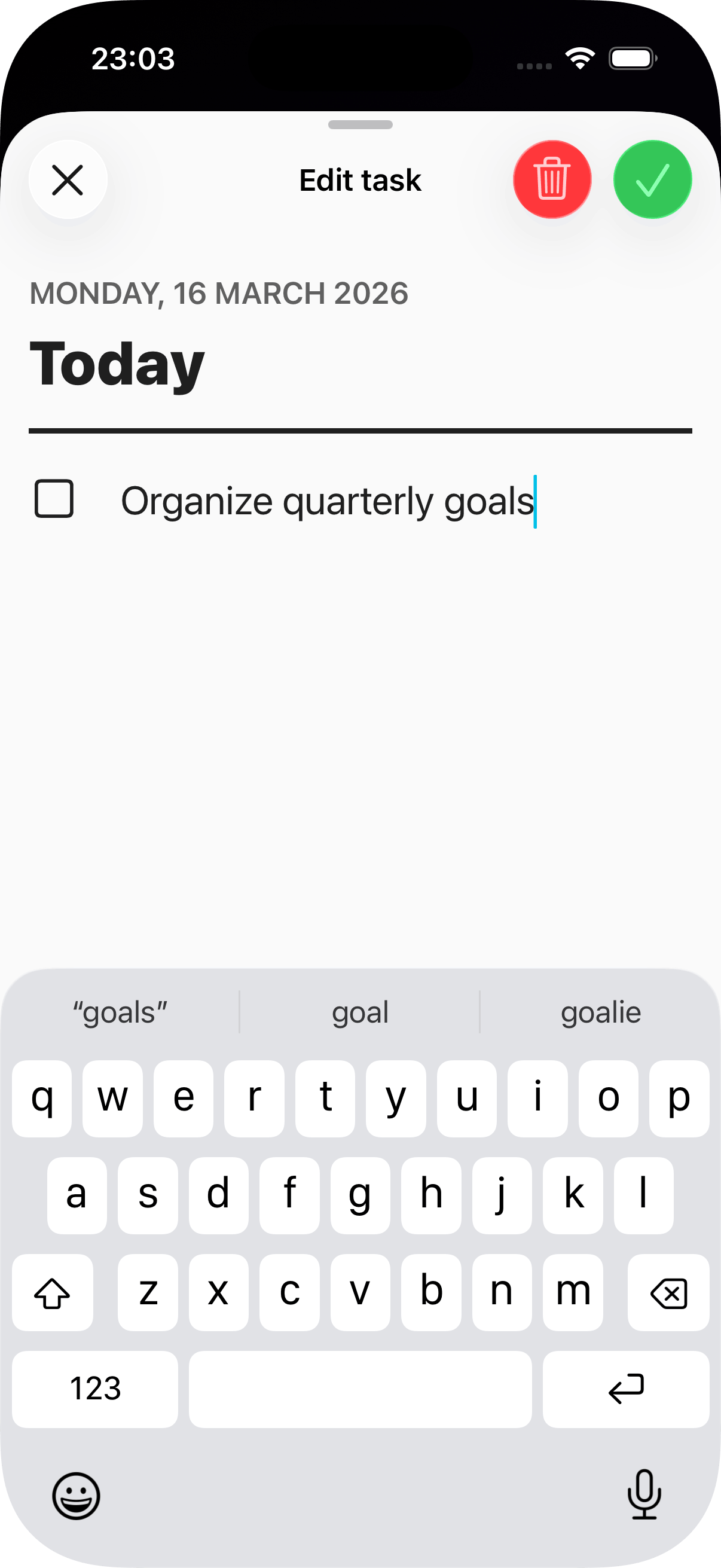Choose the suggestion 'goal'
This screenshot has width=721, height=1568.
click(359, 1012)
